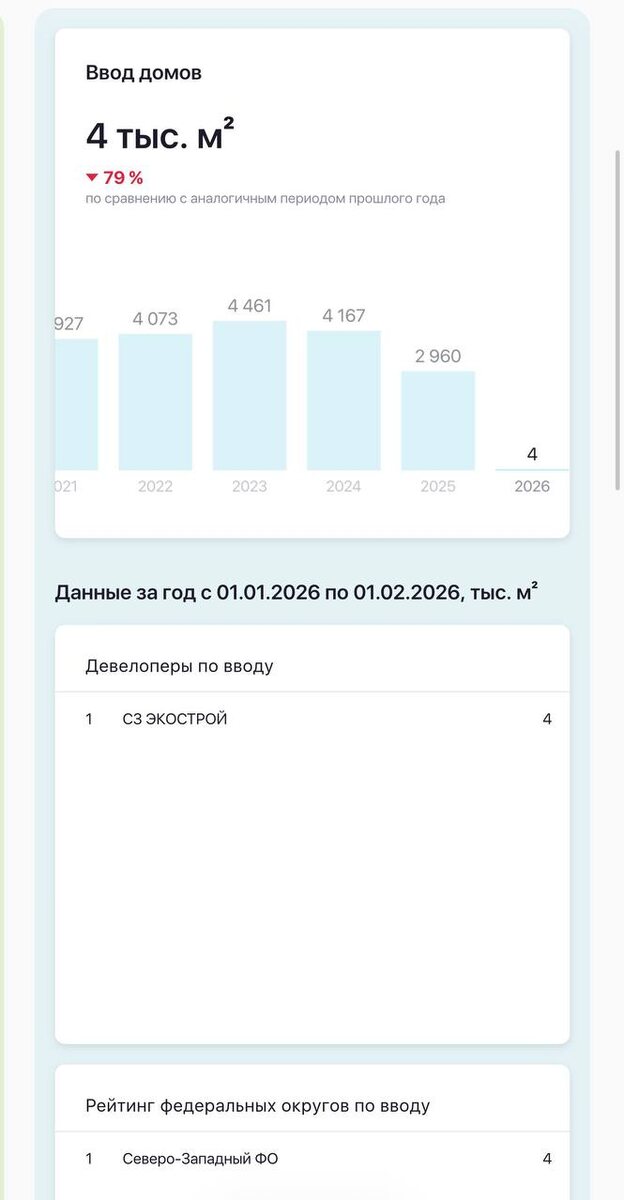The height and width of the screenshot is (1200, 624).
Task: Select the 2022 bar in the chart
Action: coord(155,402)
